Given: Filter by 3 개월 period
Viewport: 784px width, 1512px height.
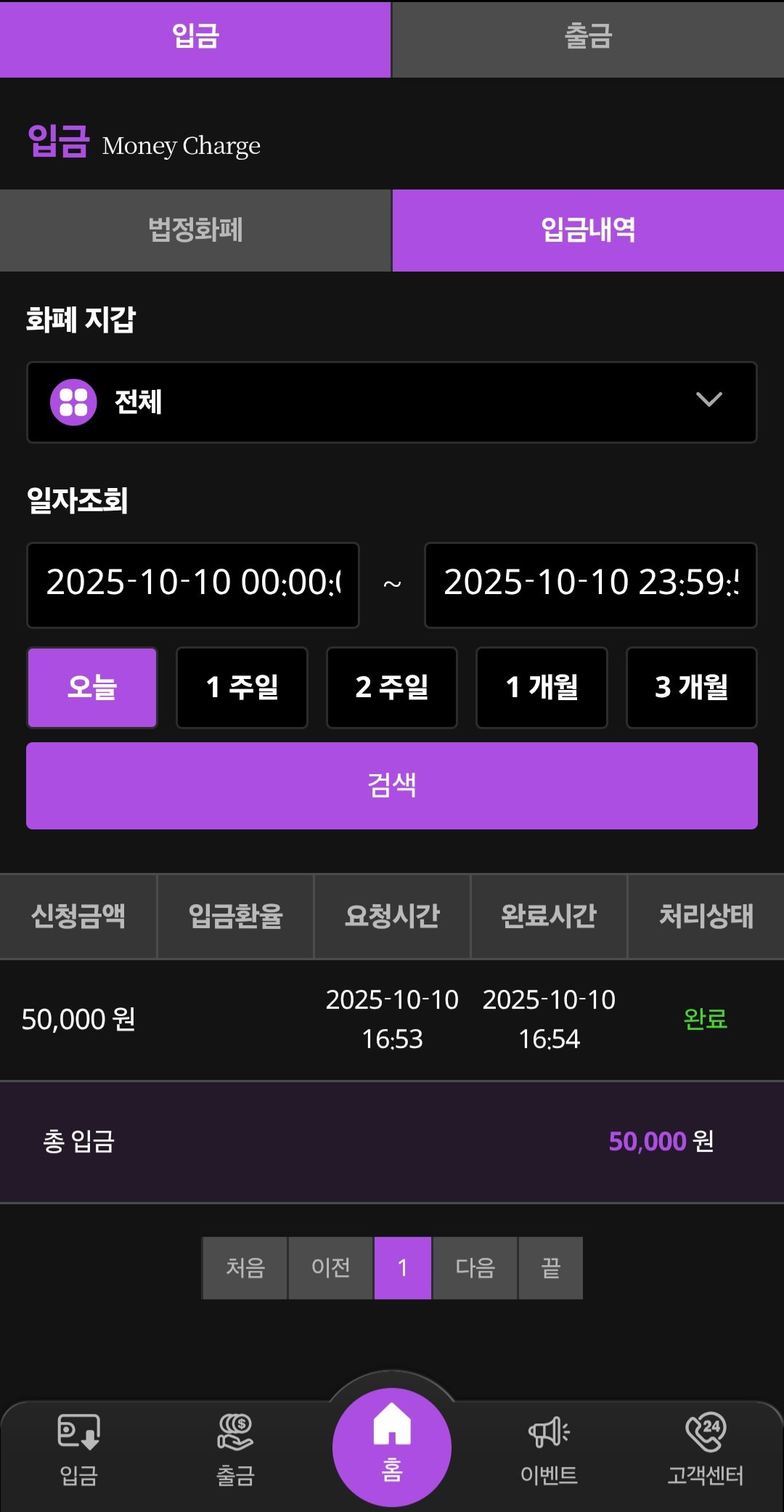Looking at the screenshot, I should [x=691, y=687].
